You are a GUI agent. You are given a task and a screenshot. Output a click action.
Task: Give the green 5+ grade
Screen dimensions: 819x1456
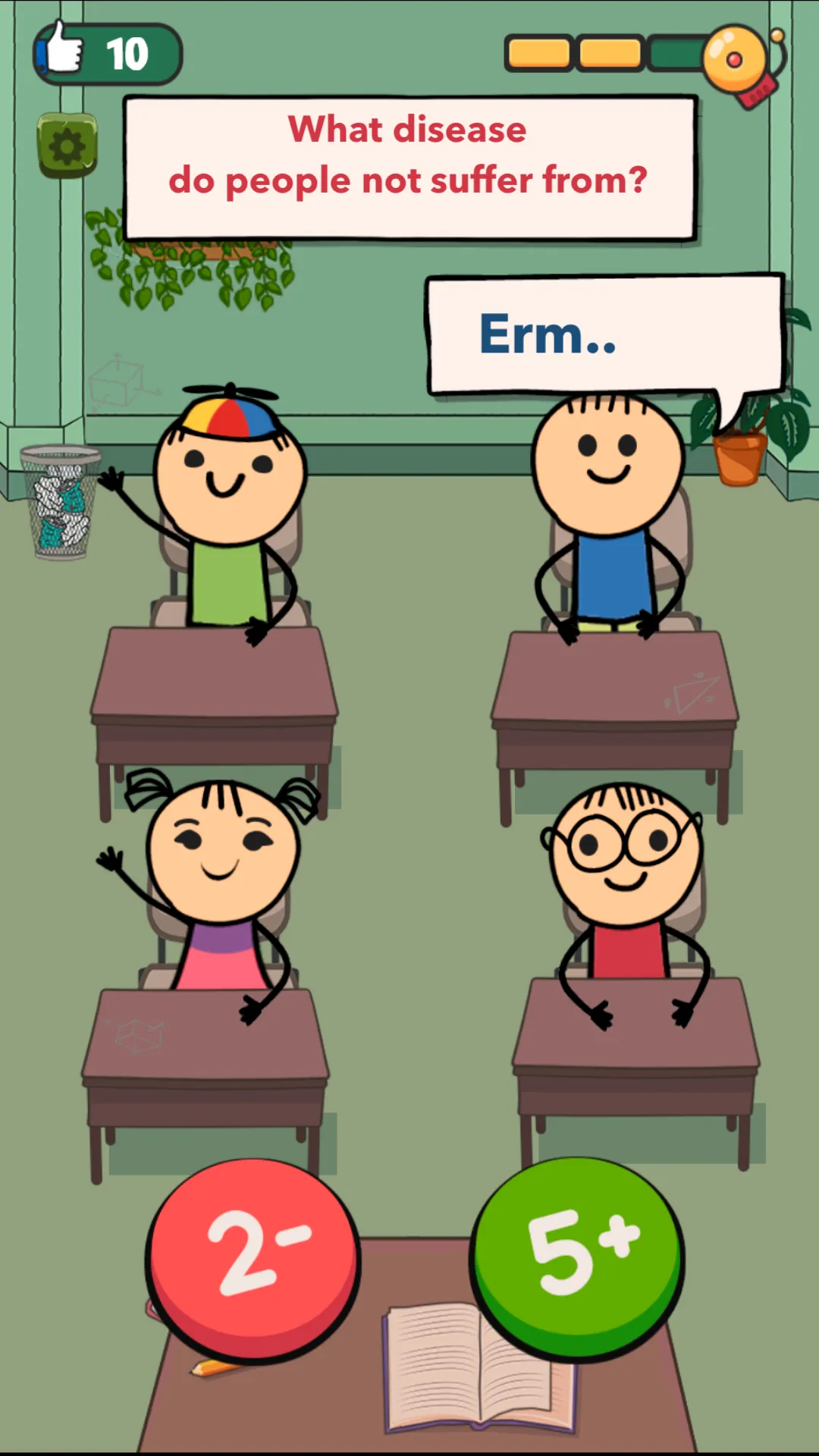point(577,1257)
